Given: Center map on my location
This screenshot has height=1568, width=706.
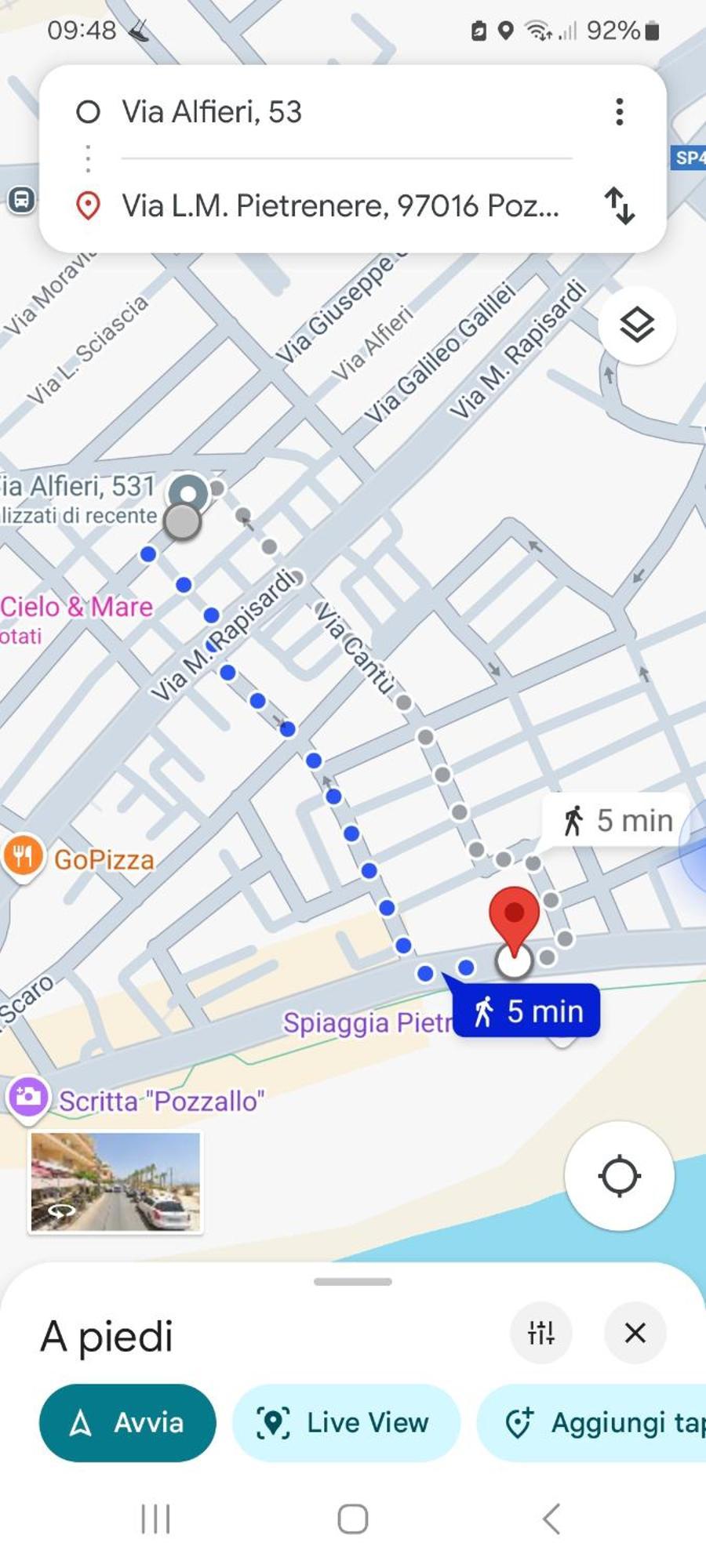Looking at the screenshot, I should (619, 1175).
